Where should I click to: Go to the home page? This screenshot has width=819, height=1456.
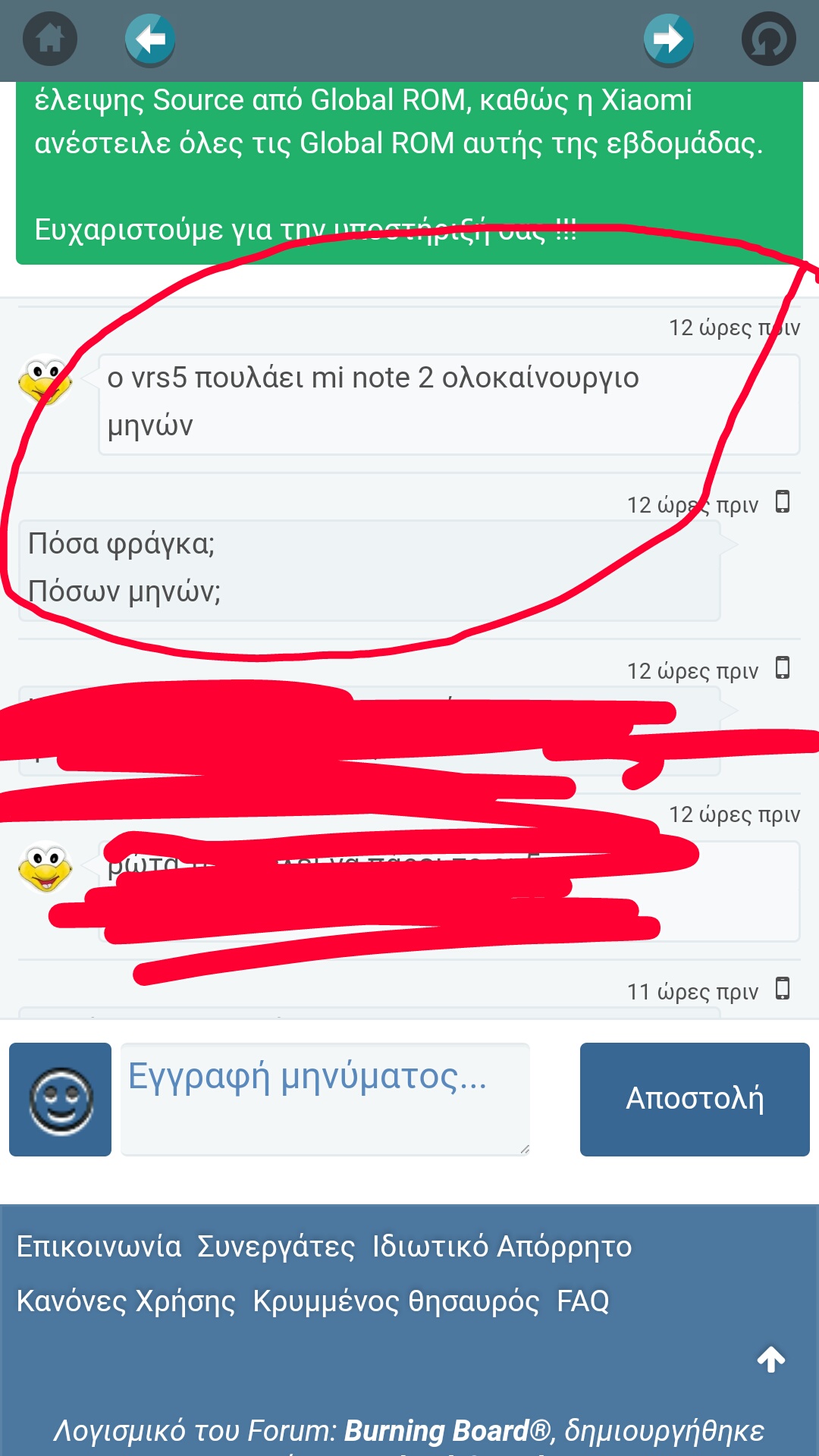[x=50, y=39]
